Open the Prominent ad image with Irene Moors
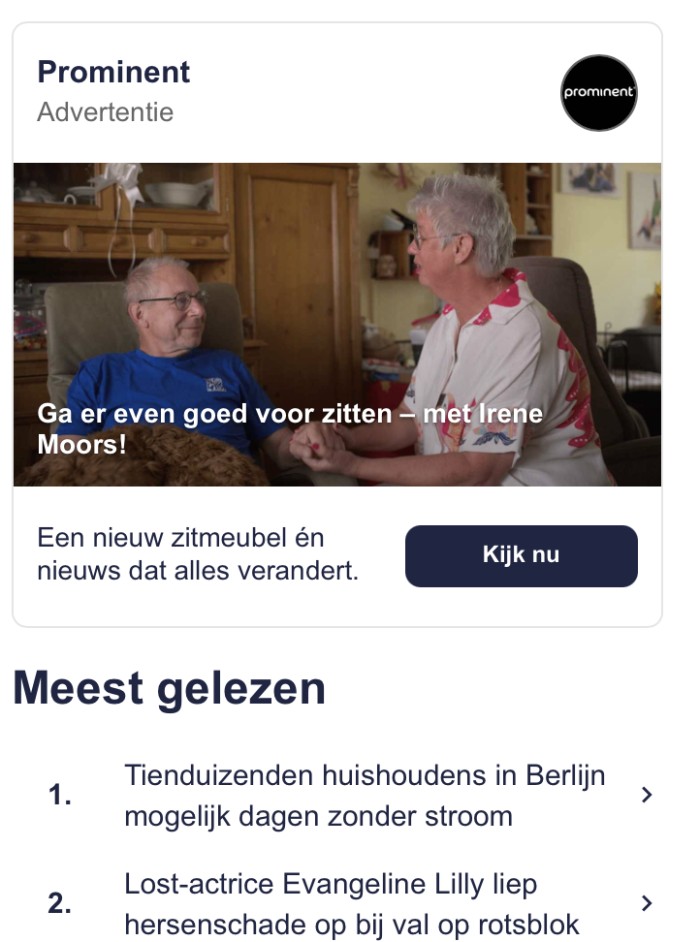700x942 pixels. tap(337, 324)
